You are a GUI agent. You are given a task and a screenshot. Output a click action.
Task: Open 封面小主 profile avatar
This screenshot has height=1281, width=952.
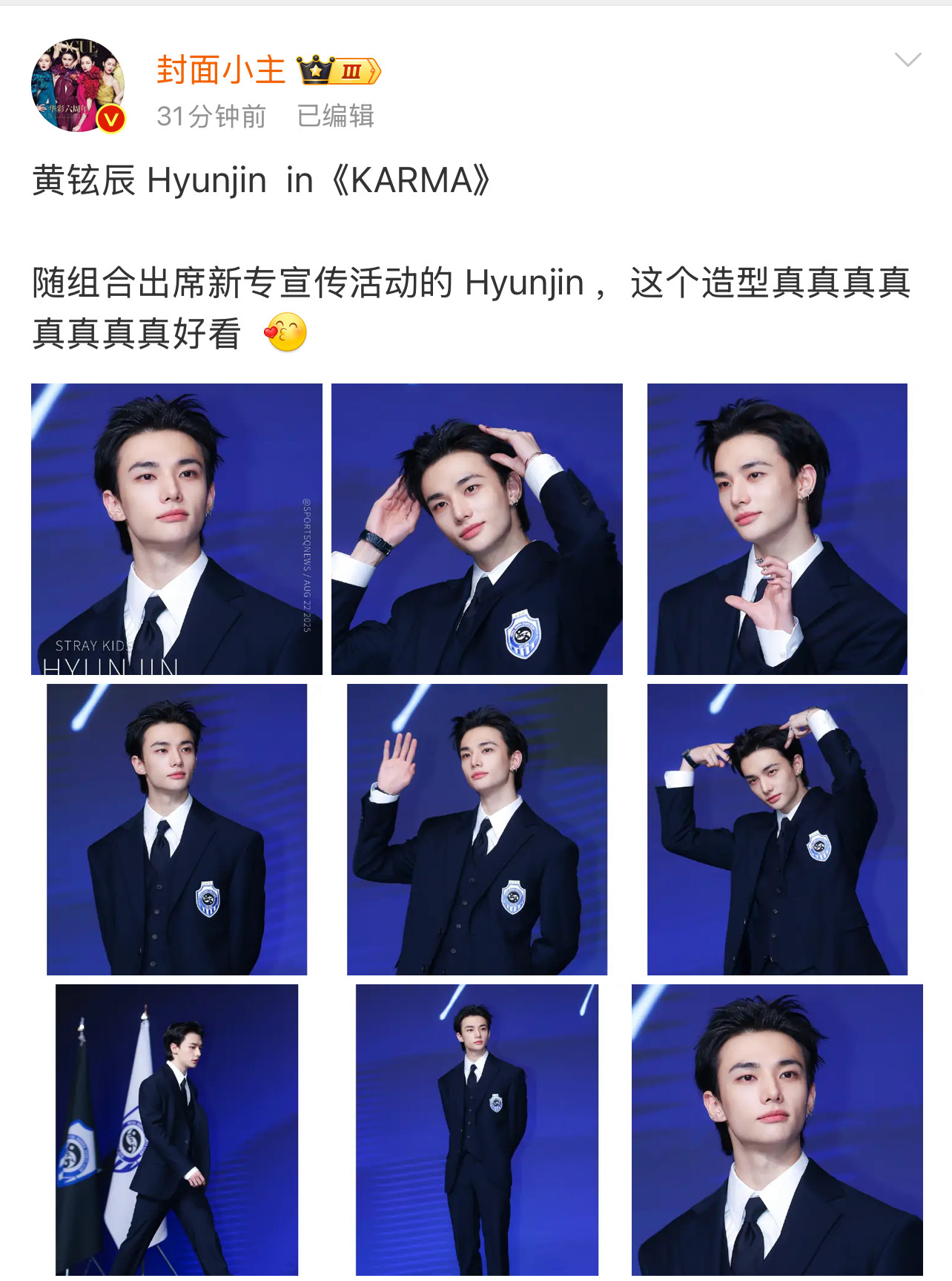pos(78,86)
